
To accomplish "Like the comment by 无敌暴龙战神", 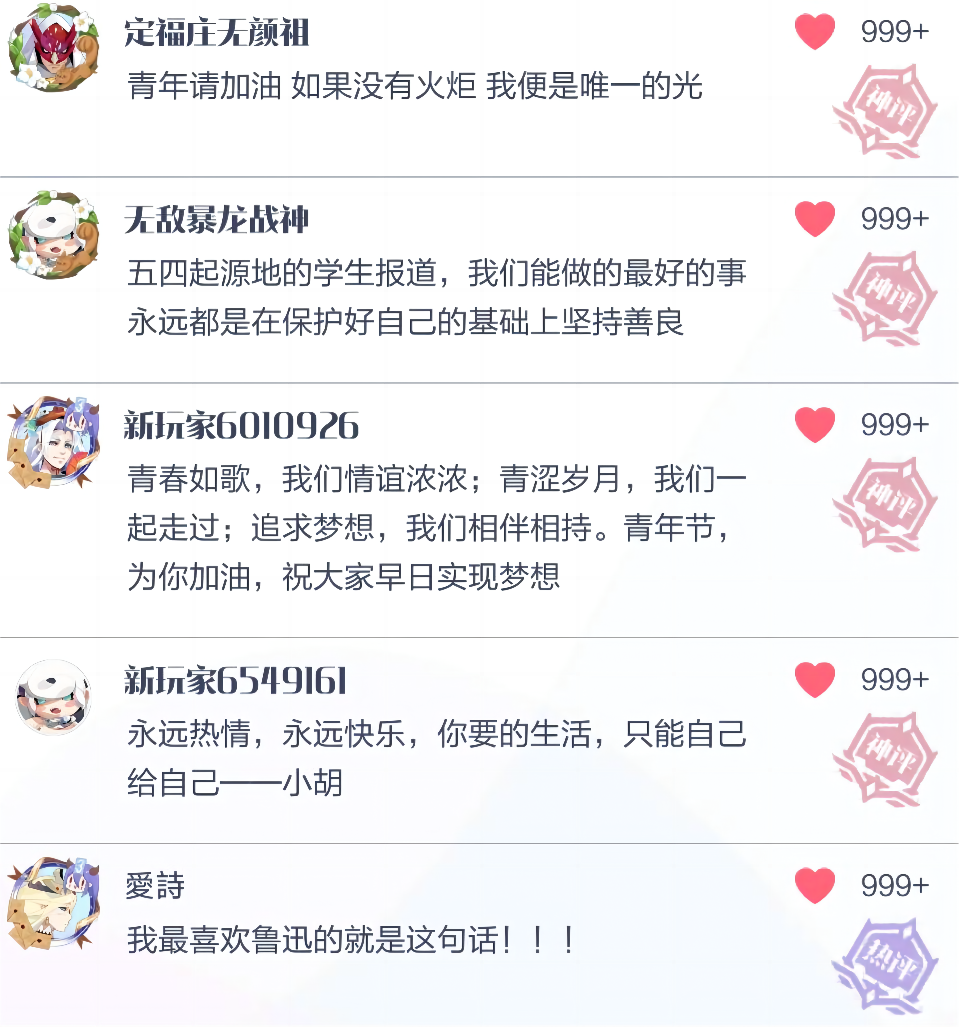I will point(815,218).
